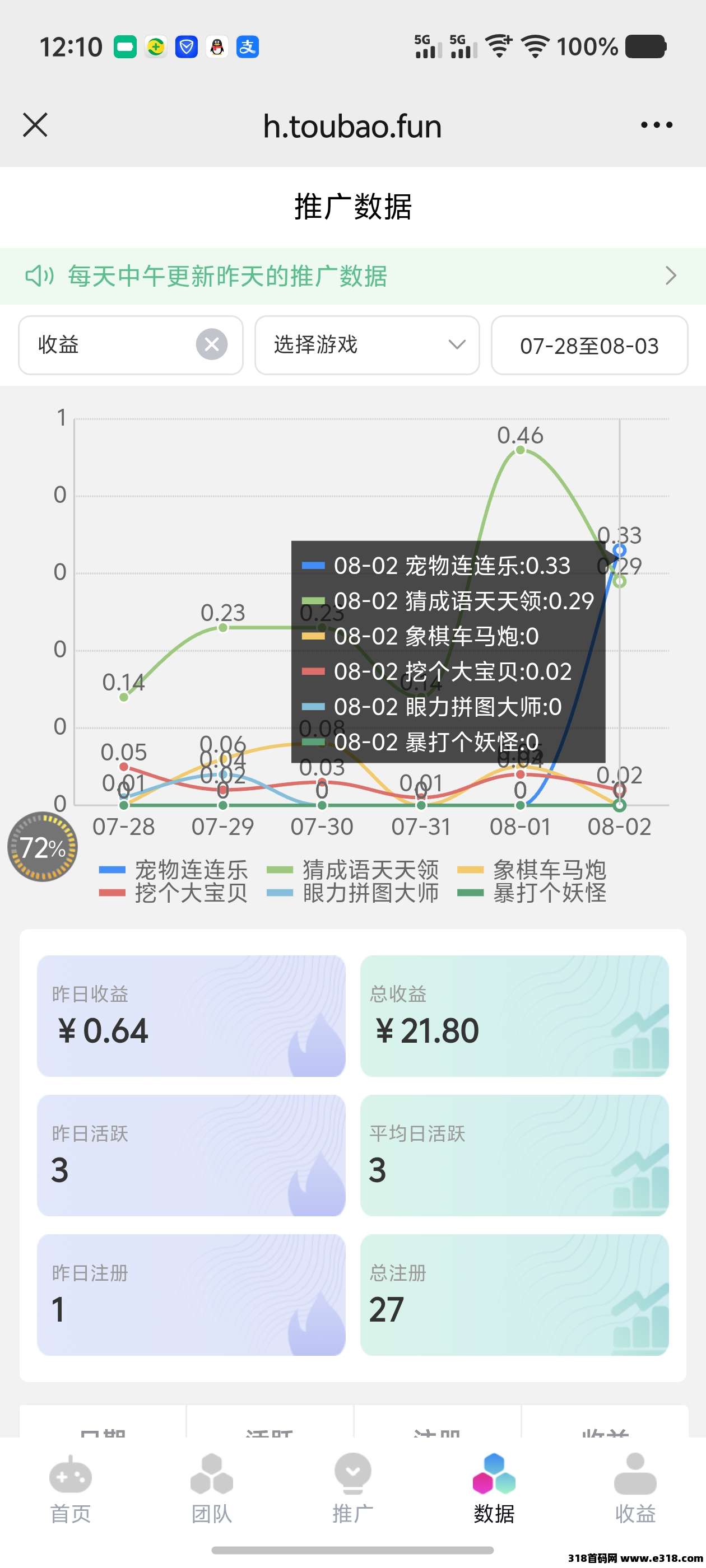Open the 收益 bottom tab

point(635,1489)
